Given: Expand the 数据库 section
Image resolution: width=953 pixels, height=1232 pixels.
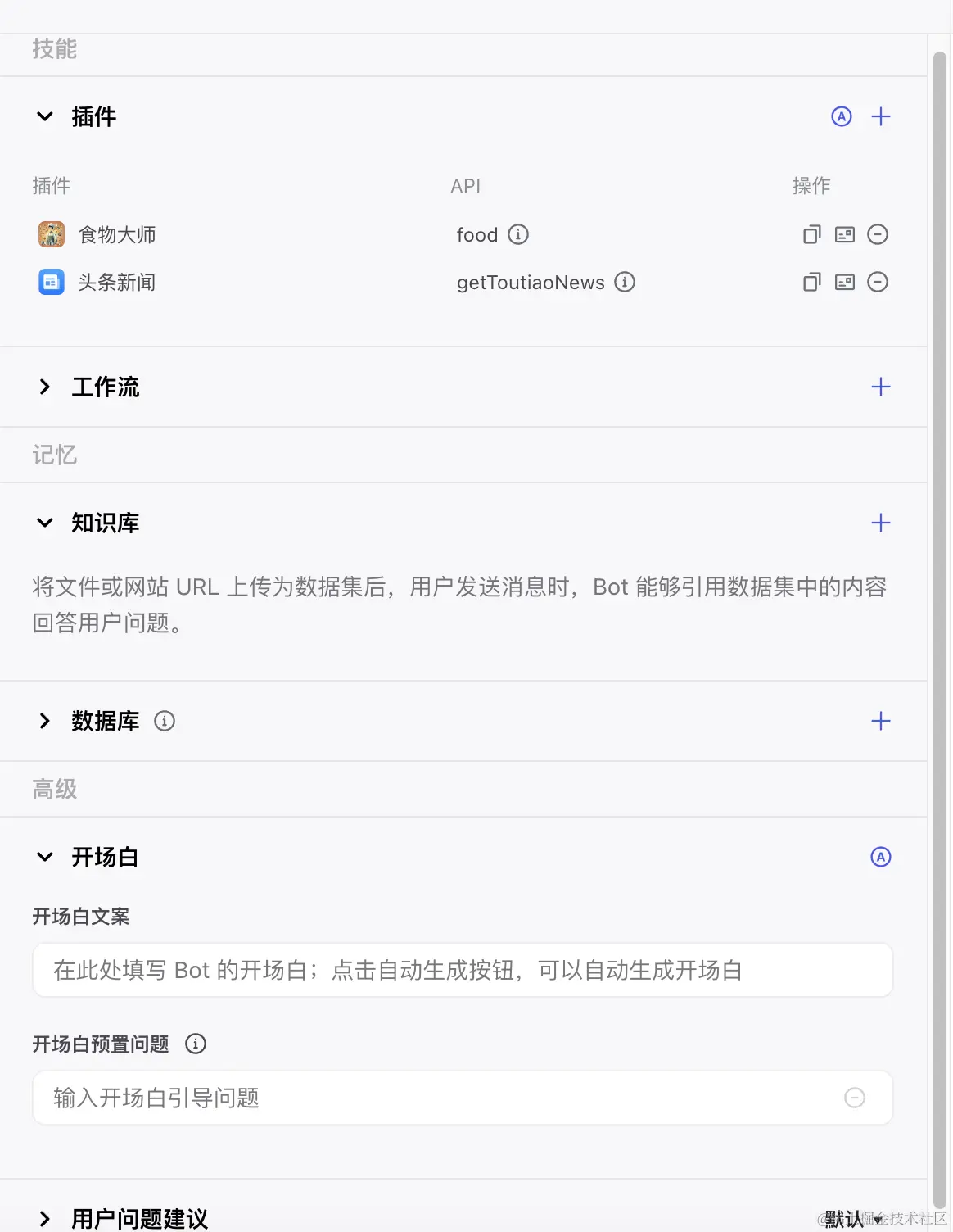Looking at the screenshot, I should point(45,721).
